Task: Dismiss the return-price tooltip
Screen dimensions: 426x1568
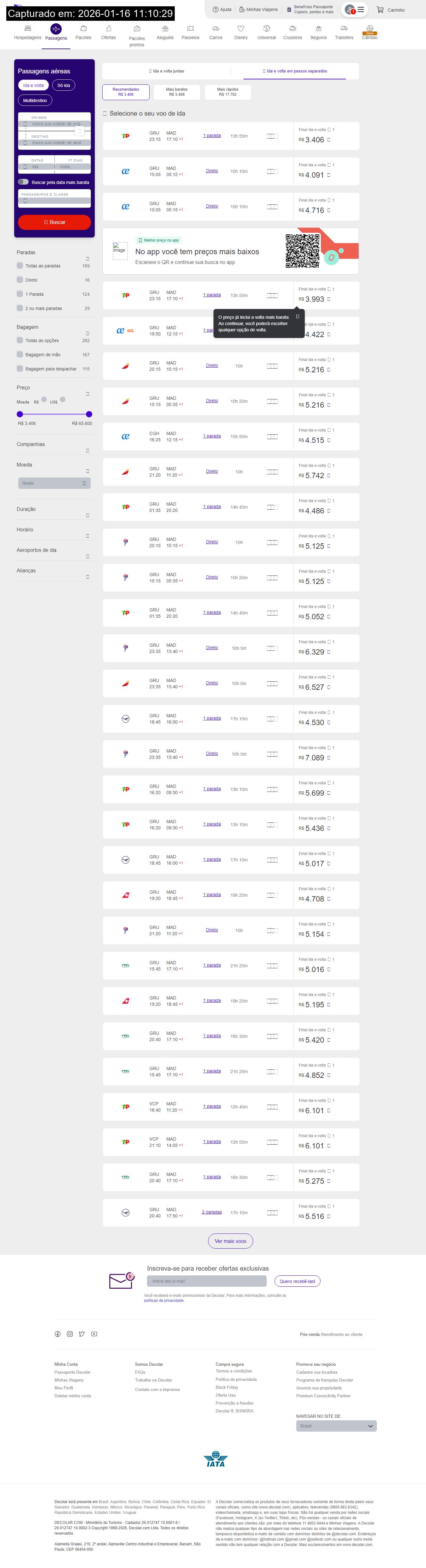Action: point(298,317)
